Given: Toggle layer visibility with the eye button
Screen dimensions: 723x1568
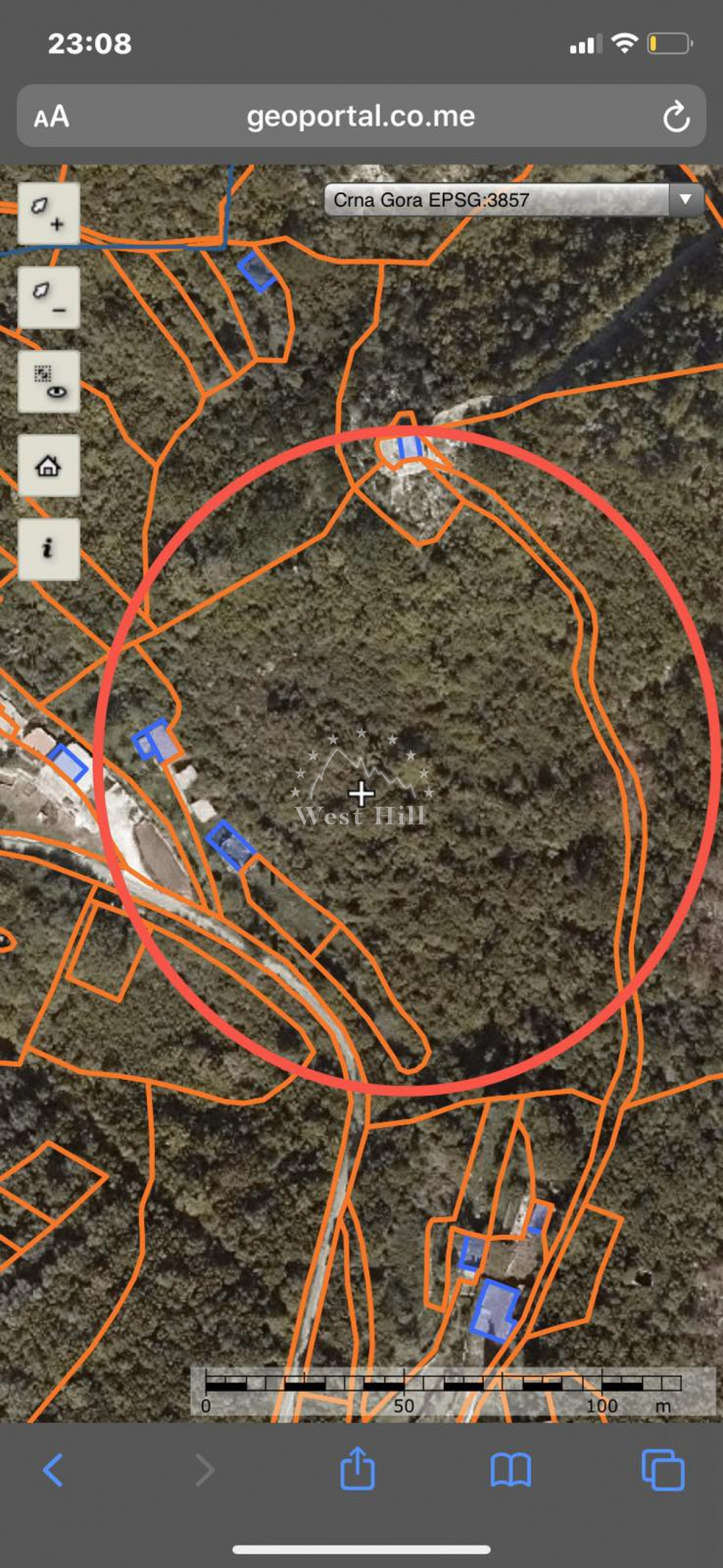Looking at the screenshot, I should pyautogui.click(x=49, y=381).
